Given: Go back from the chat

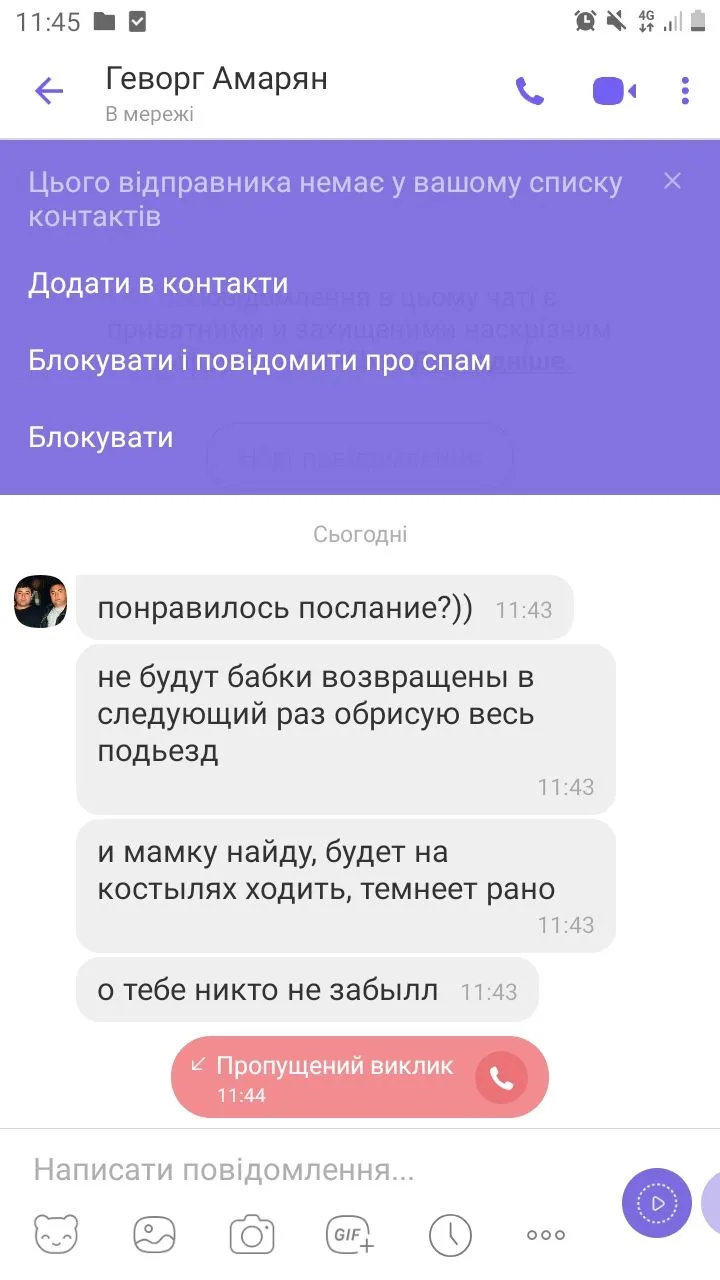Looking at the screenshot, I should click(48, 92).
